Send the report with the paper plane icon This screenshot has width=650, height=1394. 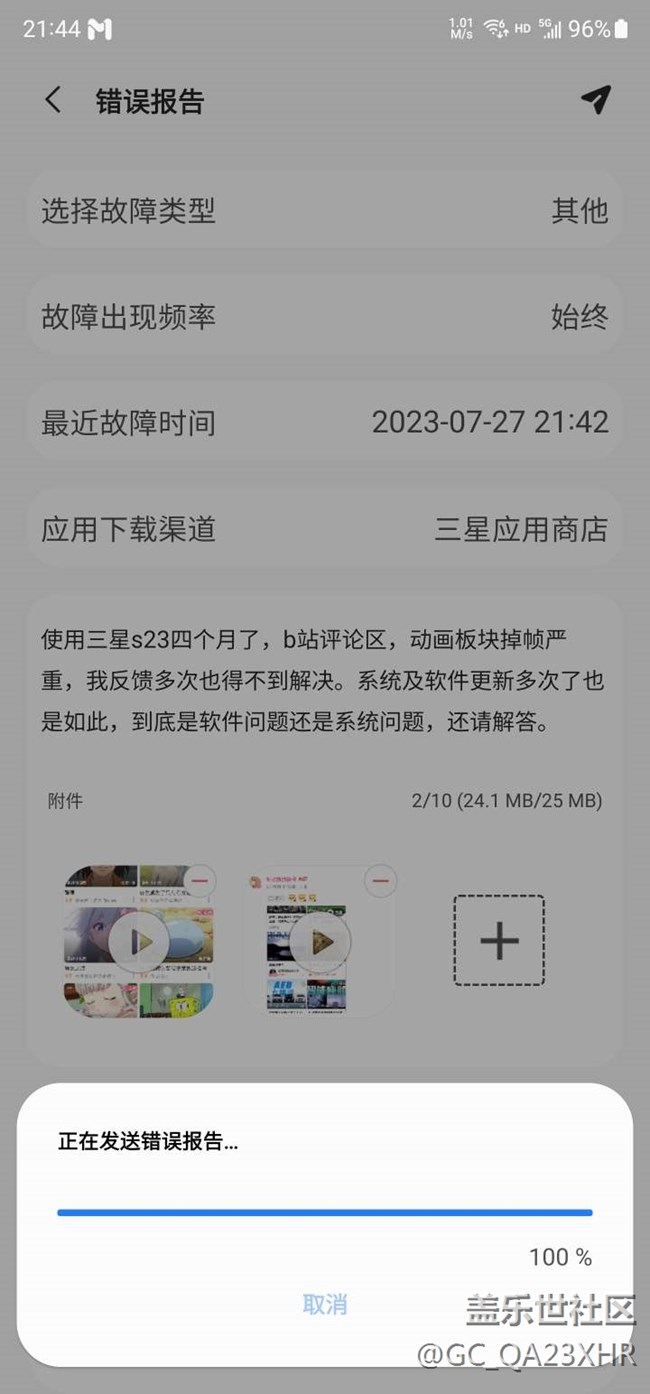[x=596, y=99]
